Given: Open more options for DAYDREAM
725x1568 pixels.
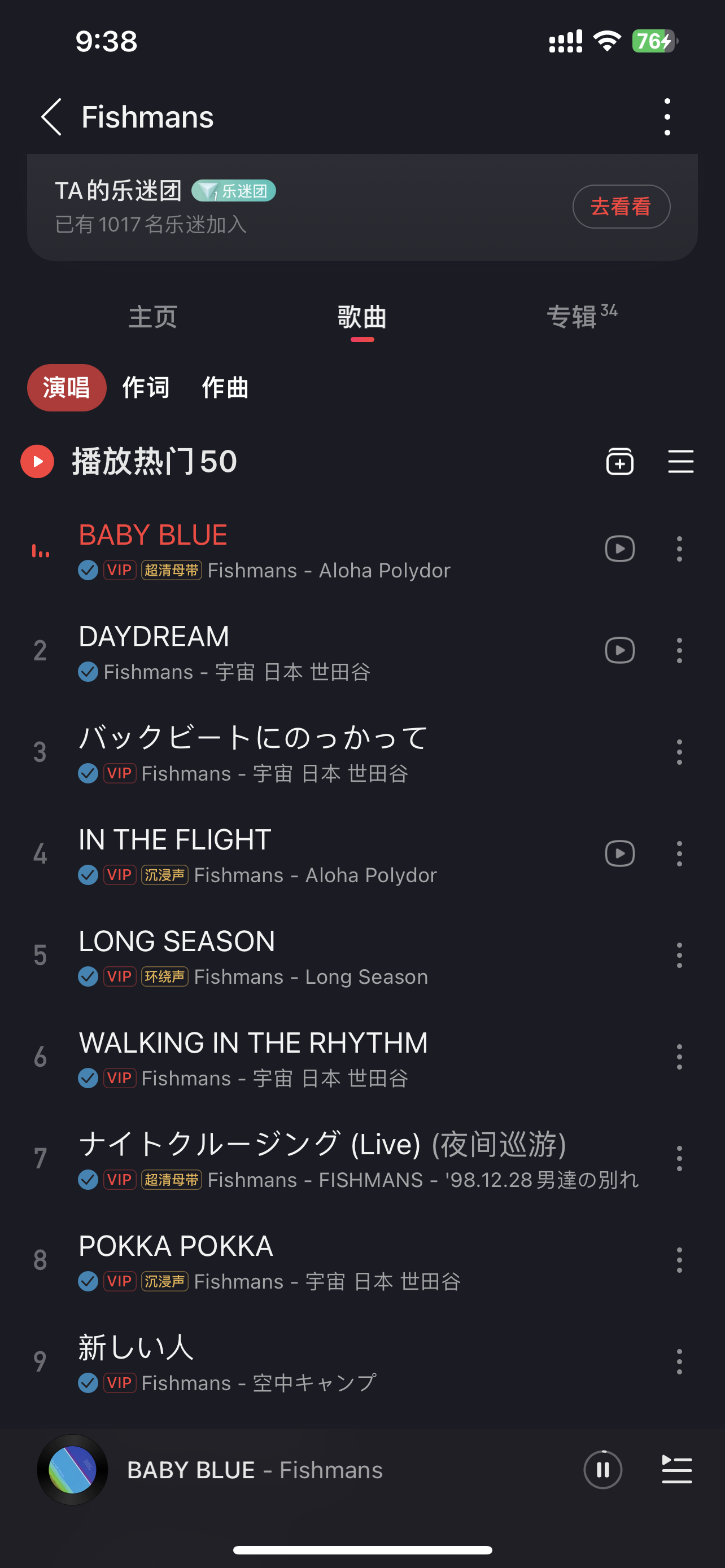Looking at the screenshot, I should [x=679, y=651].
